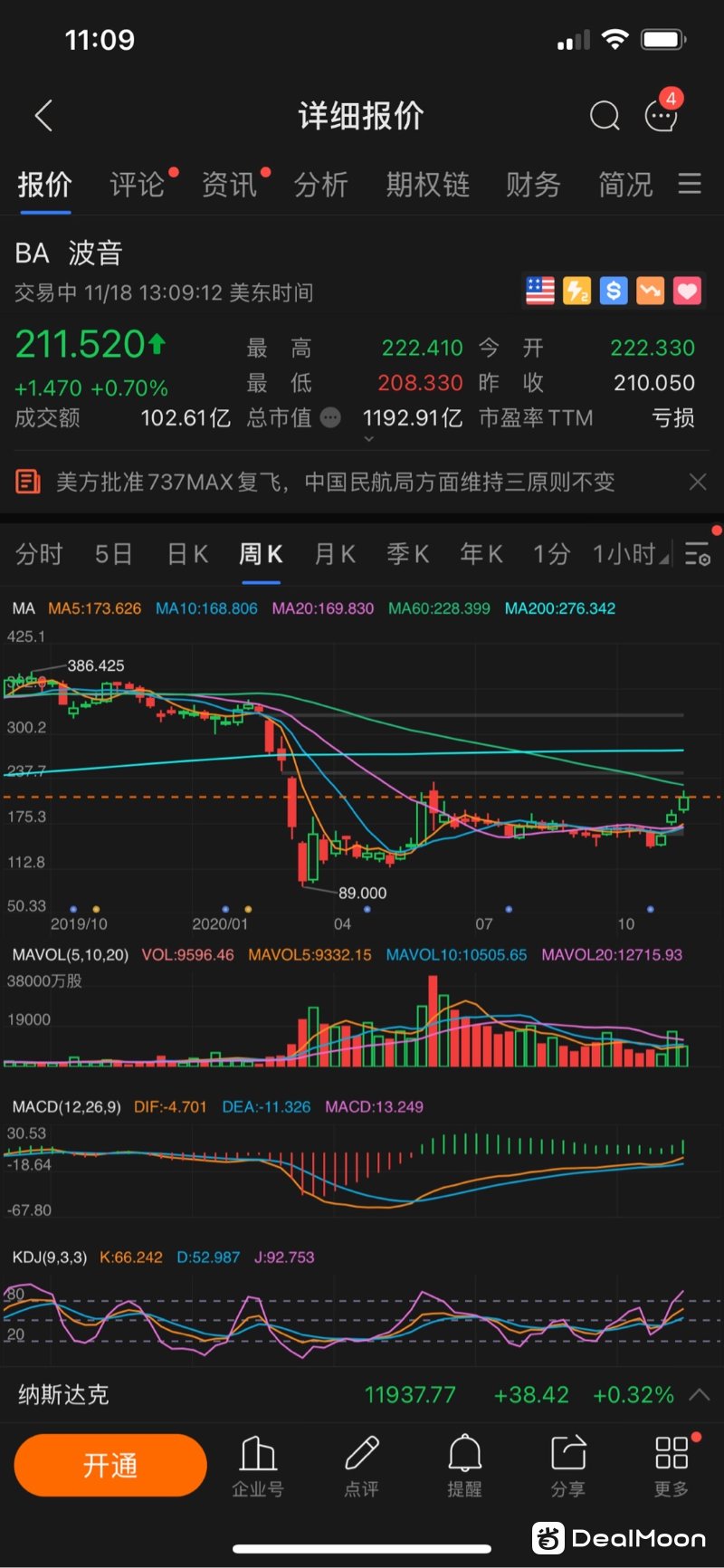Expand the 纳斯达克 index bar
This screenshot has width=724, height=1568.
[700, 1395]
